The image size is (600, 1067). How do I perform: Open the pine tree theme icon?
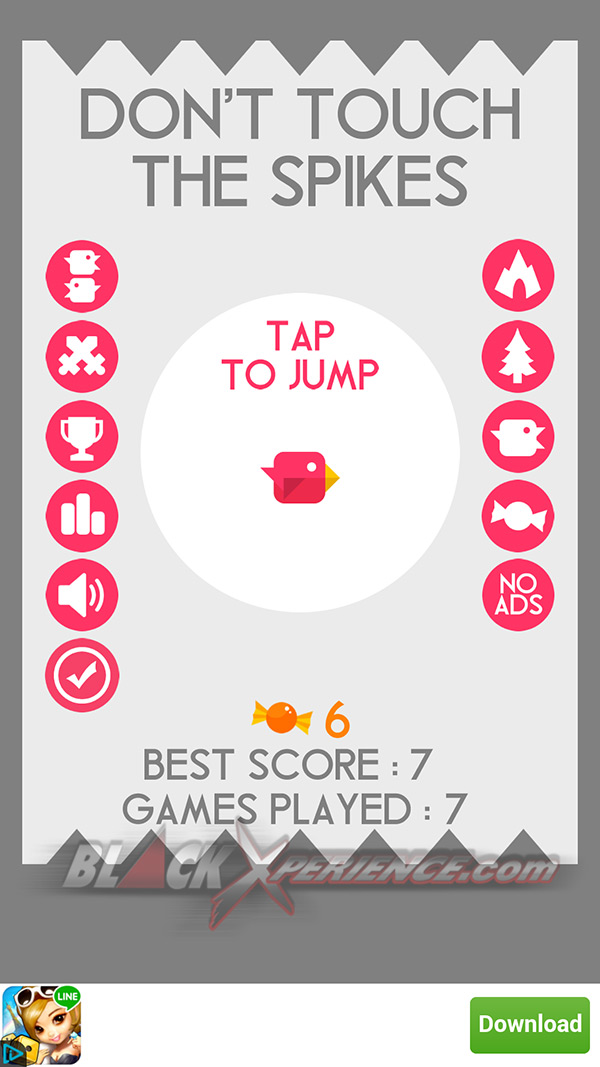pyautogui.click(x=518, y=356)
